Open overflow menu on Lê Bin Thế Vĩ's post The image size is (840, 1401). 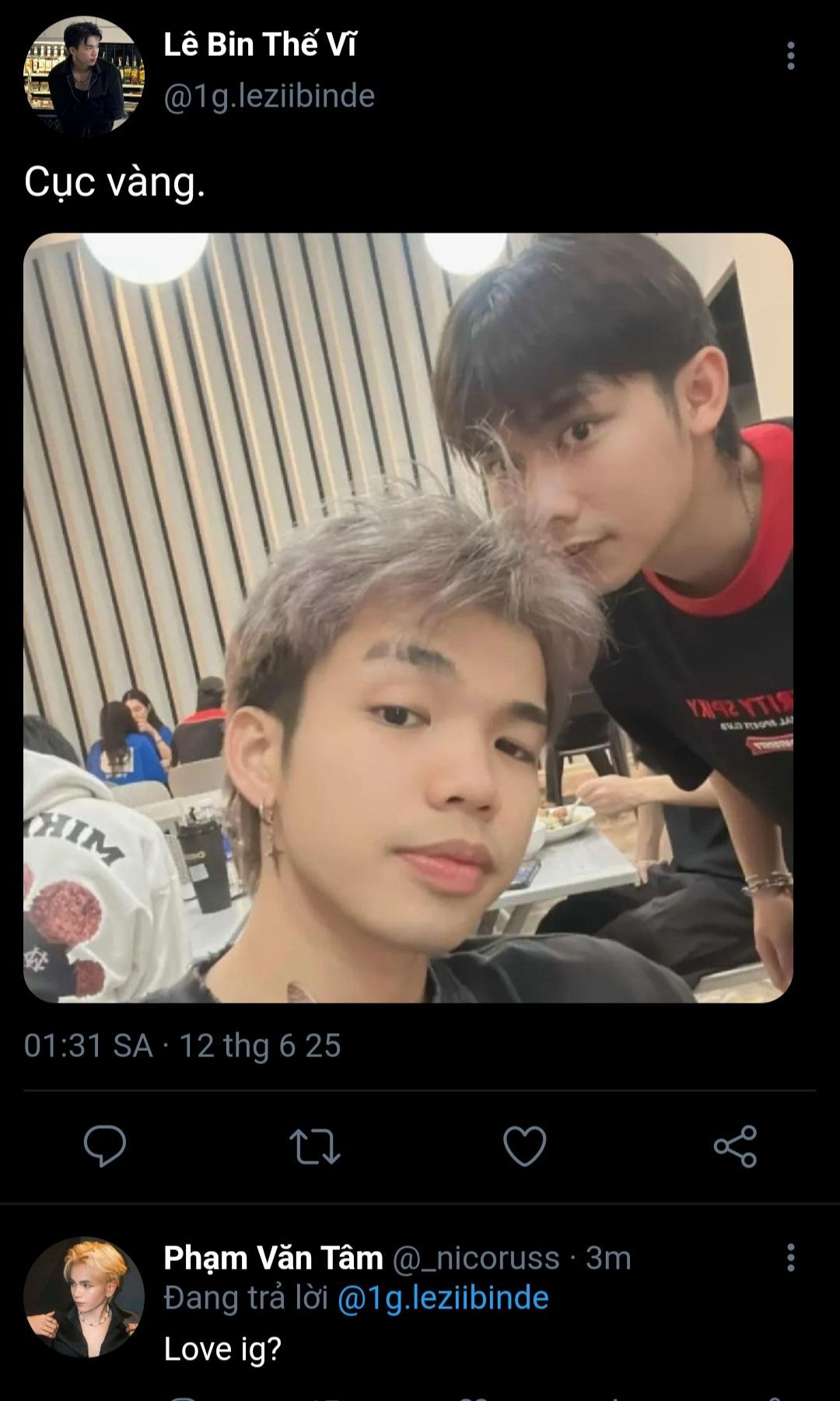point(790,56)
